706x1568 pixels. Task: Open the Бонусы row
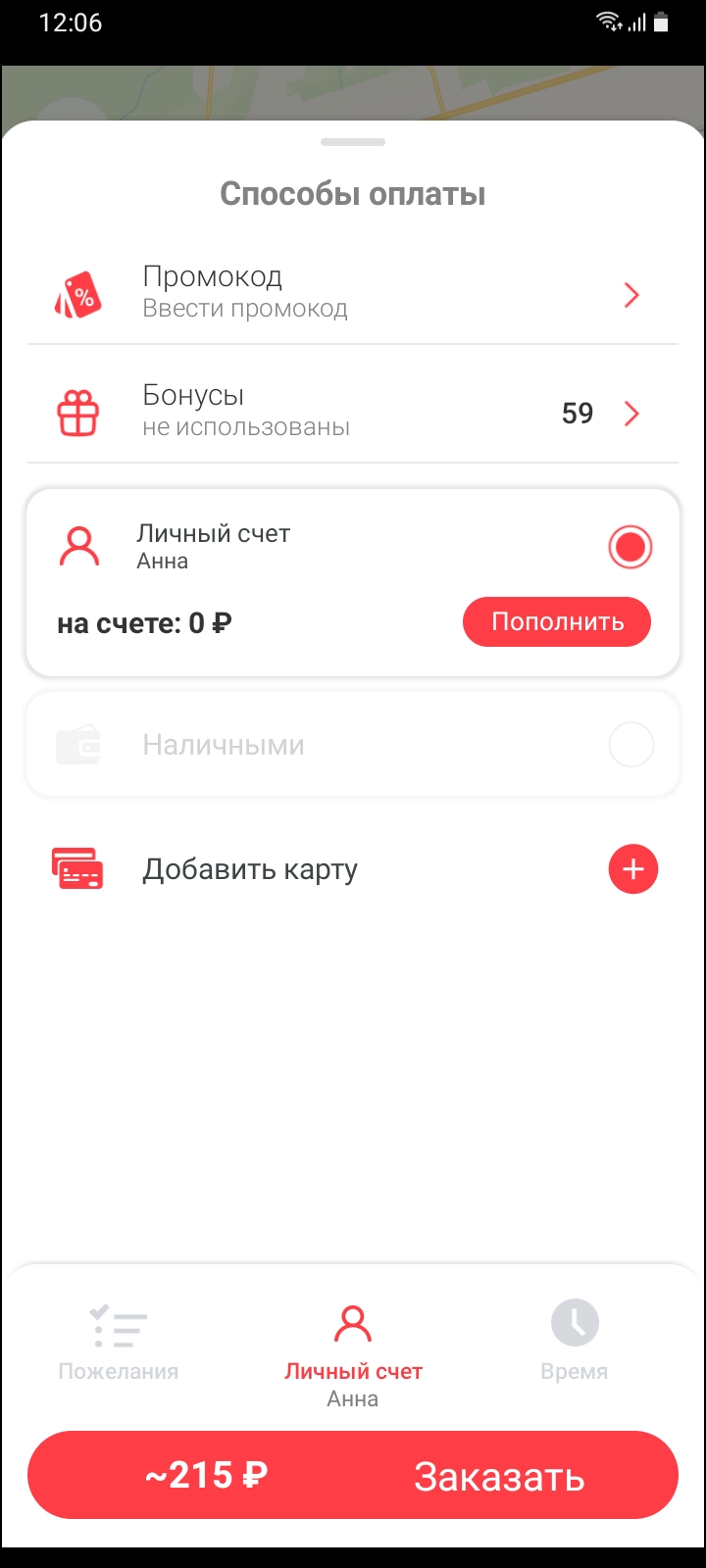click(353, 413)
